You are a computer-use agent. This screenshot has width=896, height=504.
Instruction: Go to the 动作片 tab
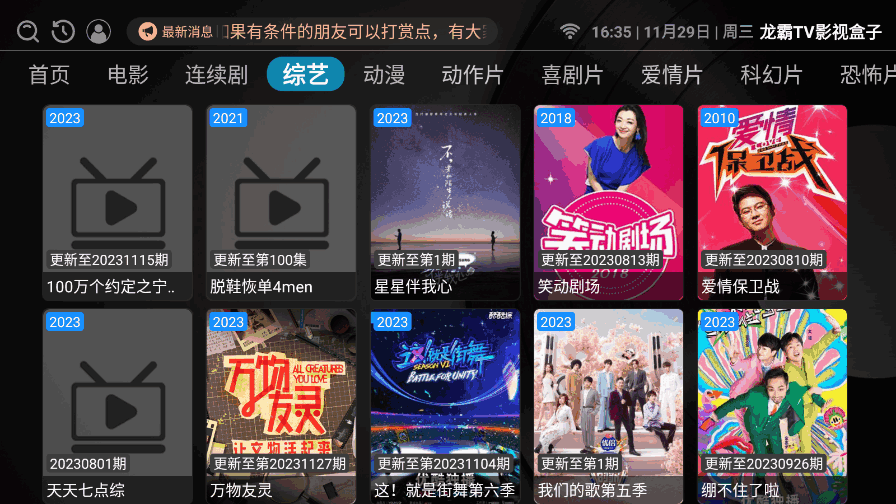pyautogui.click(x=472, y=75)
